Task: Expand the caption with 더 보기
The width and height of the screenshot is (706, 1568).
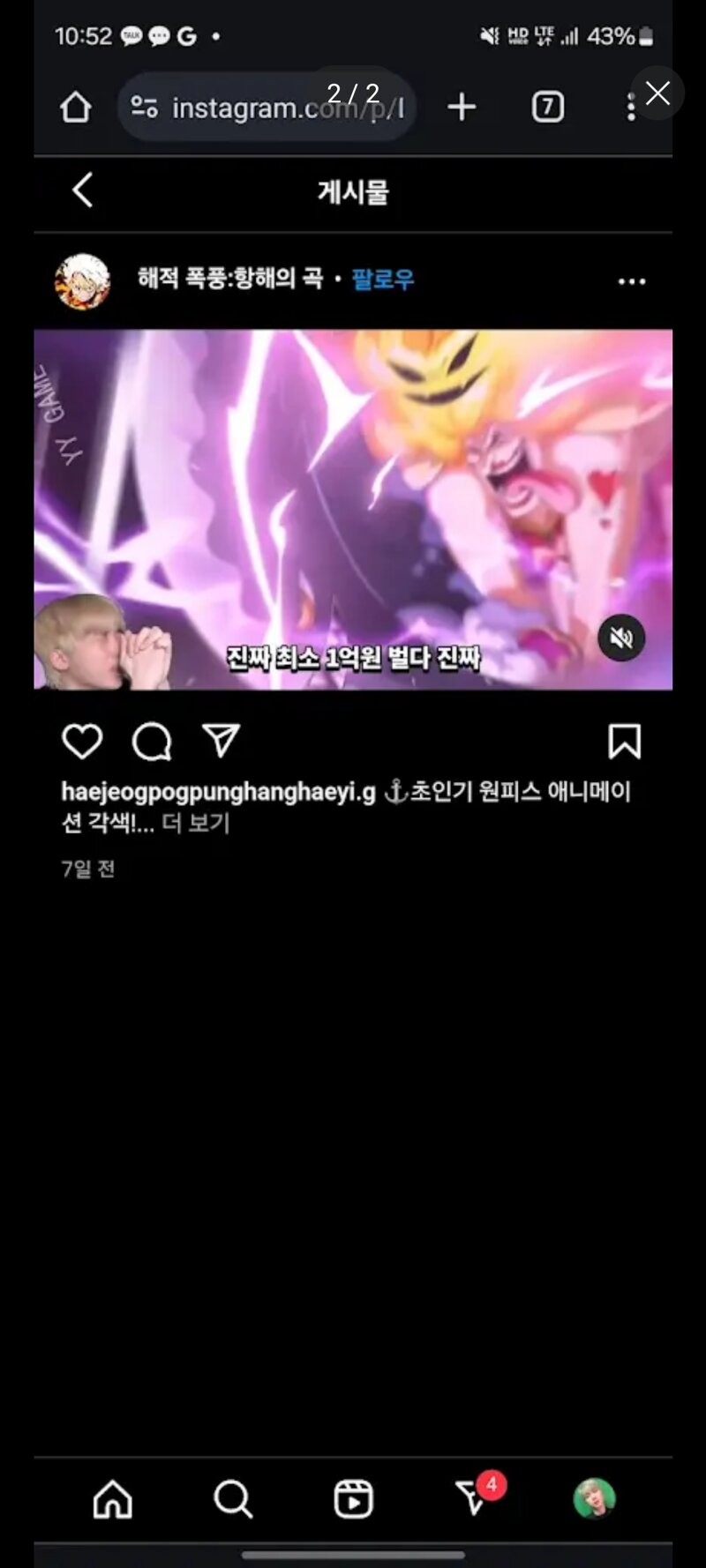Action: [x=196, y=823]
